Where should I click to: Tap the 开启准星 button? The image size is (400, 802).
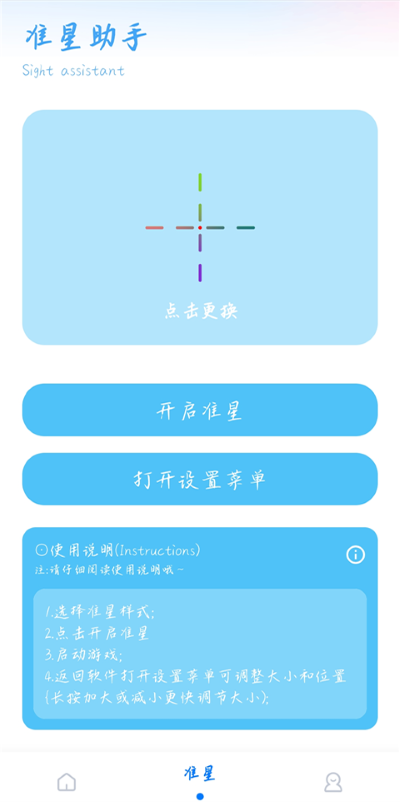click(200, 410)
